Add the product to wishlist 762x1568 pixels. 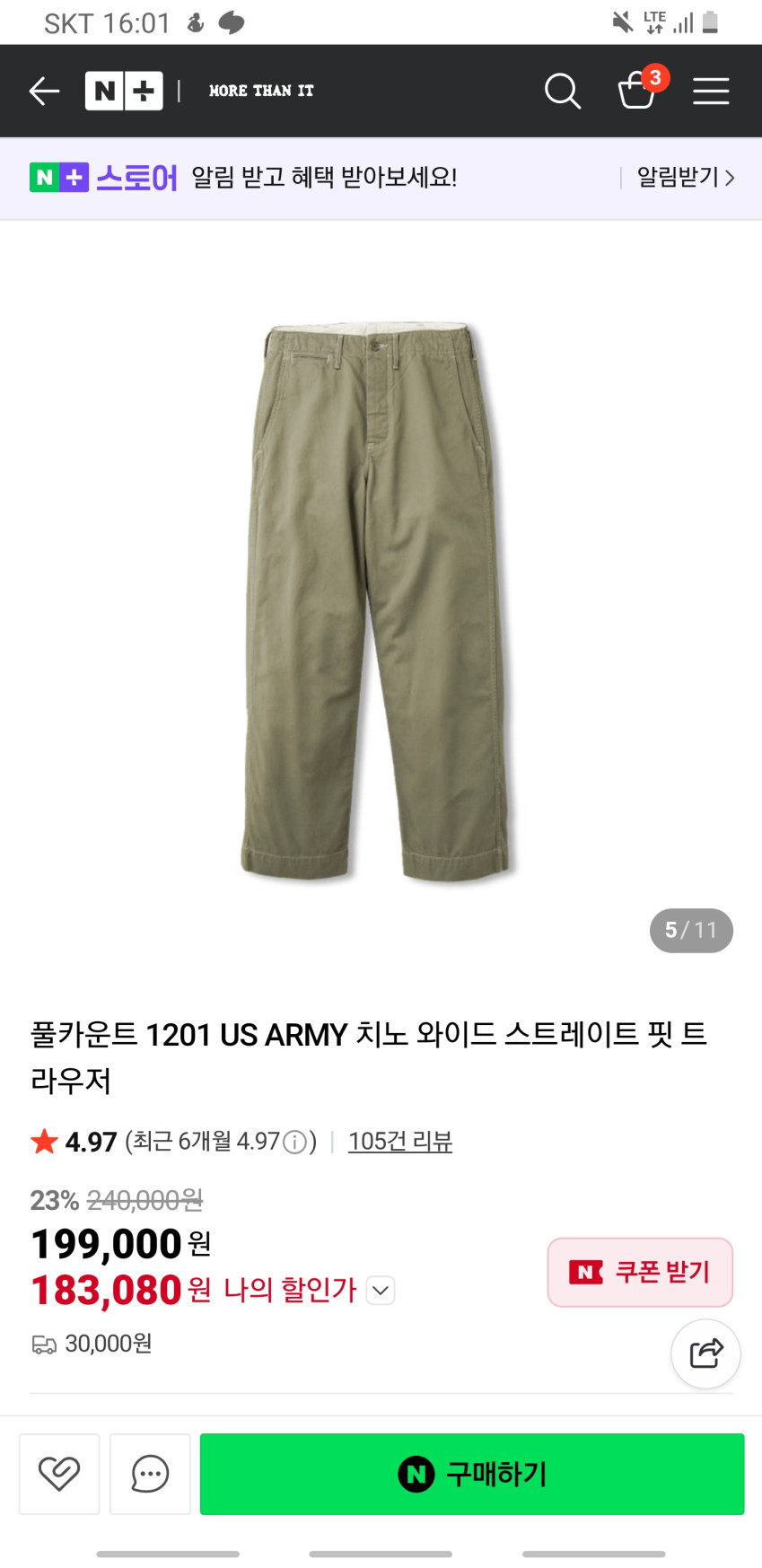[x=59, y=1474]
